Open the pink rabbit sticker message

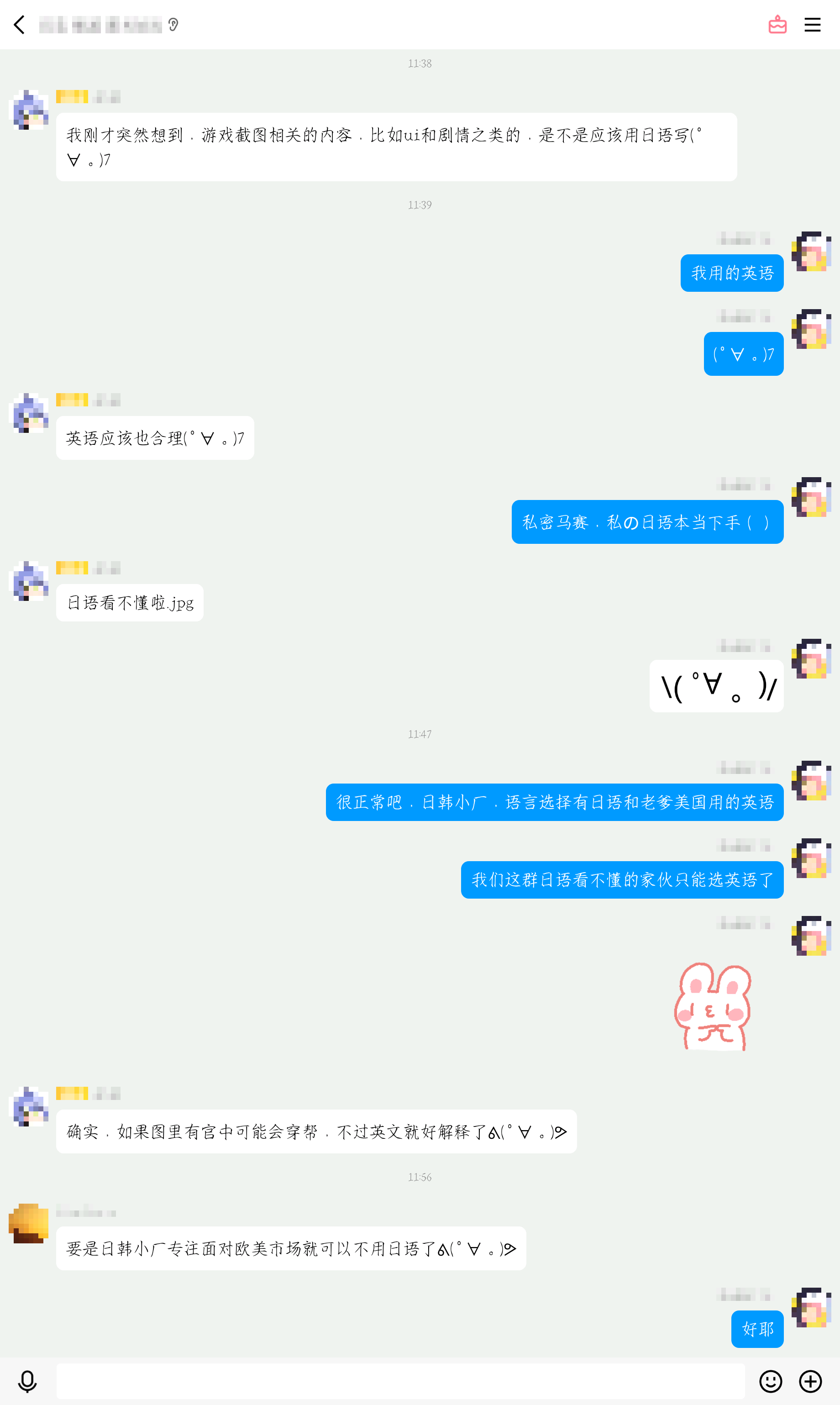coord(713,1007)
